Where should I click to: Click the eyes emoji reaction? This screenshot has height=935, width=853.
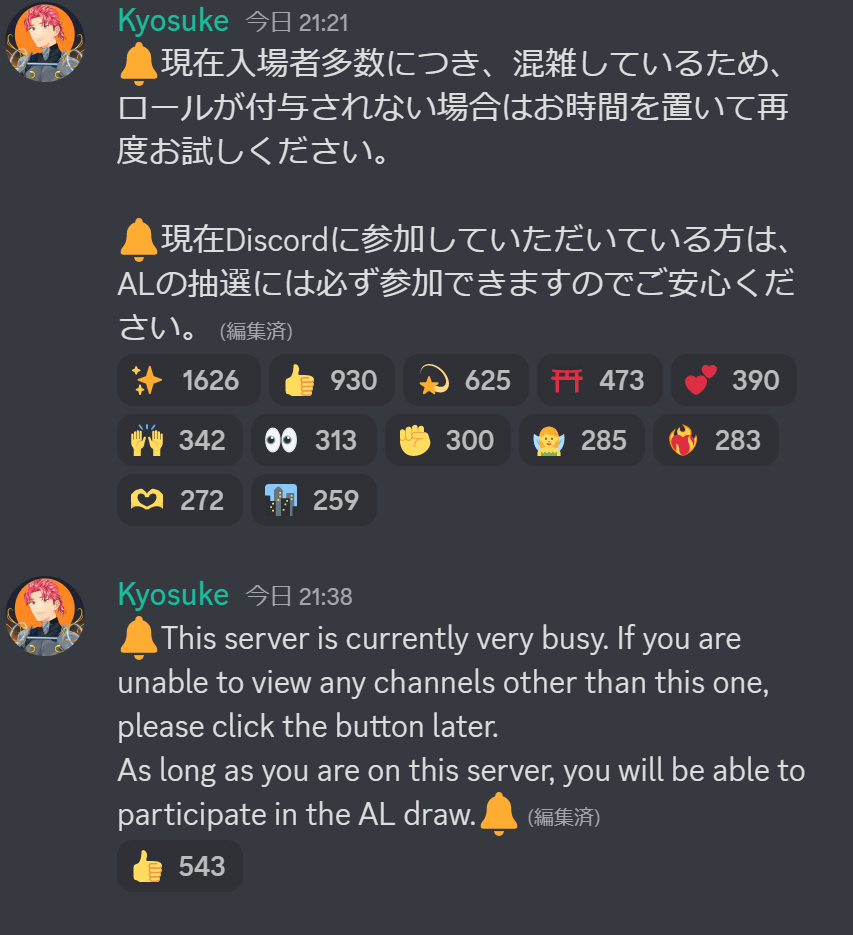(x=313, y=440)
